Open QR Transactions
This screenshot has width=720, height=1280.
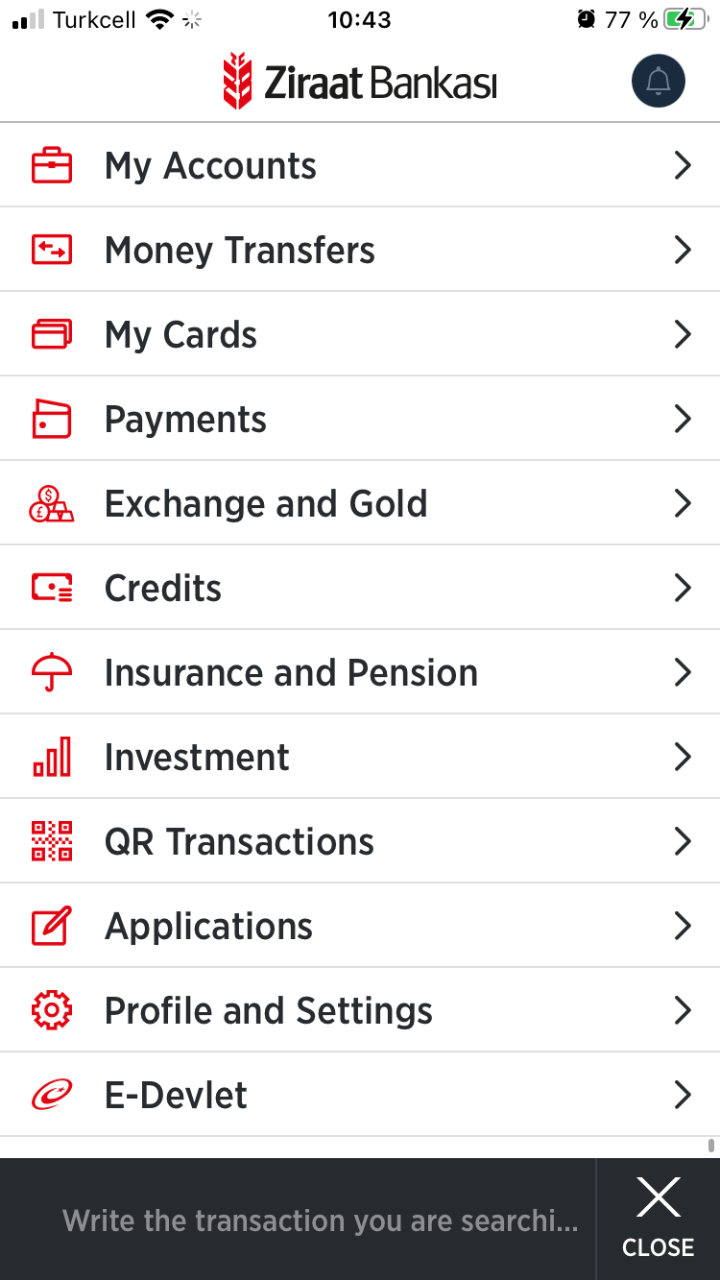pyautogui.click(x=360, y=841)
